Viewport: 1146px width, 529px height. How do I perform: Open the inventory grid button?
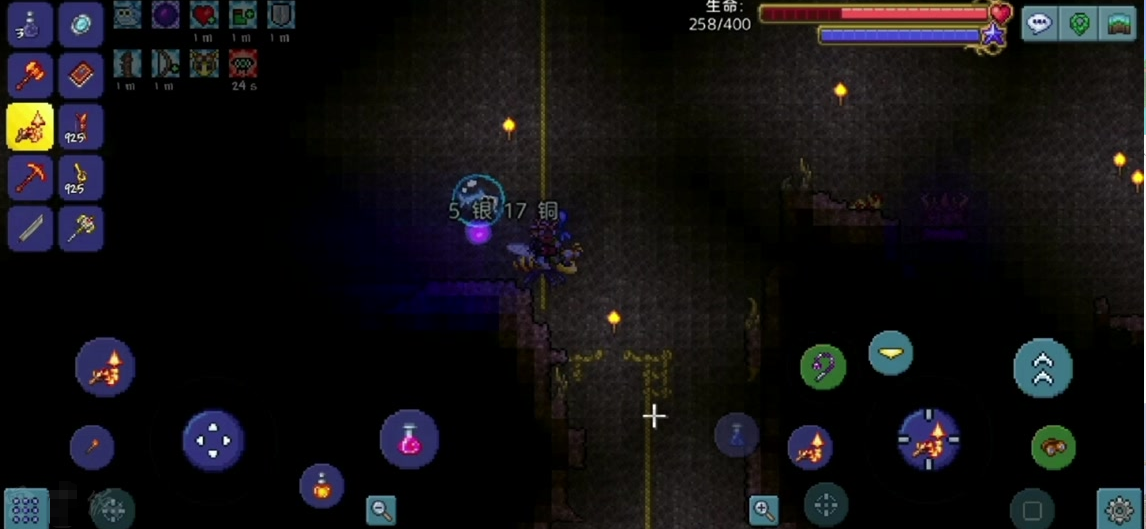(x=26, y=509)
